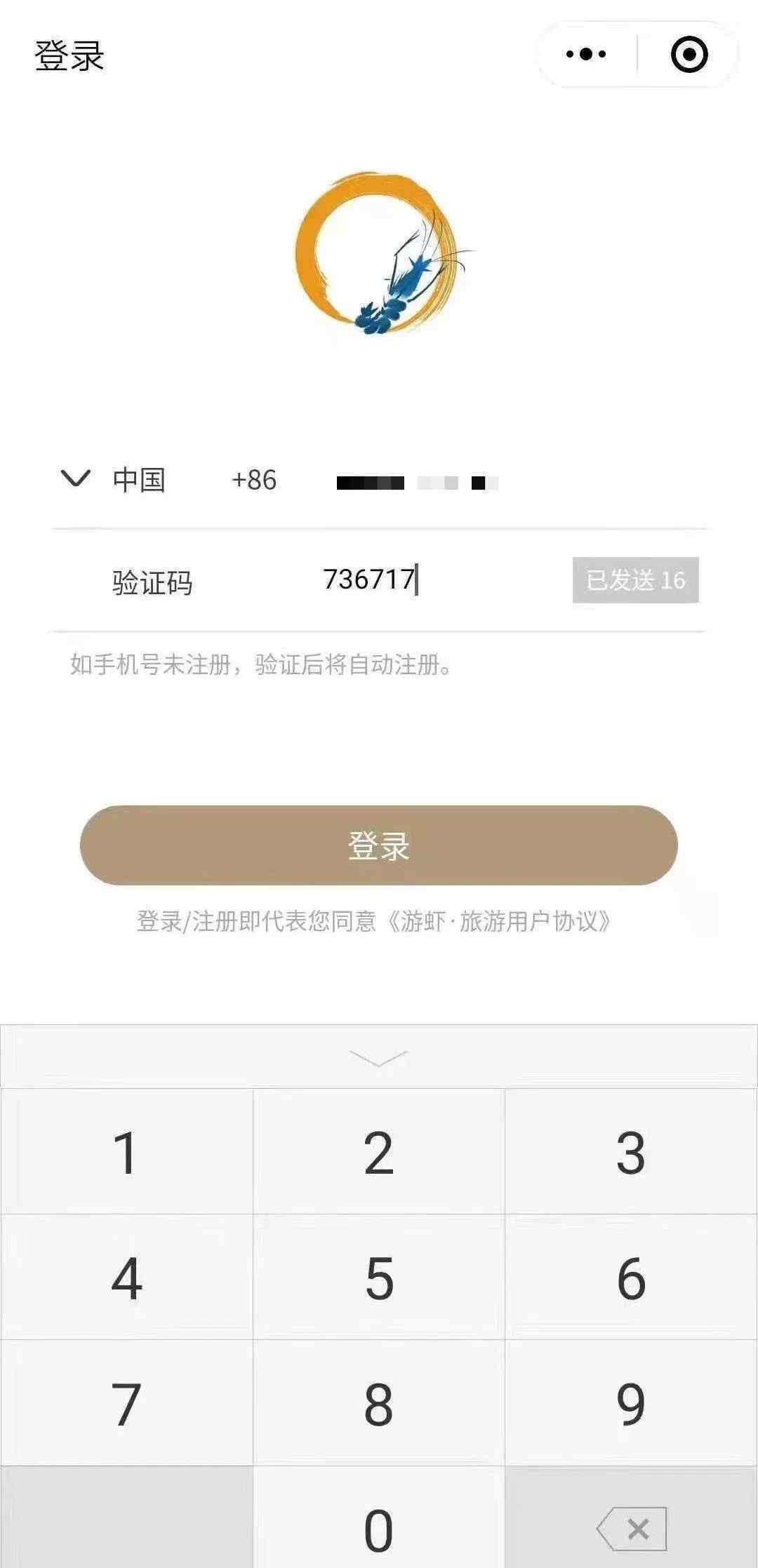Open the mini program more options menu
758x1568 pixels.
tap(586, 55)
